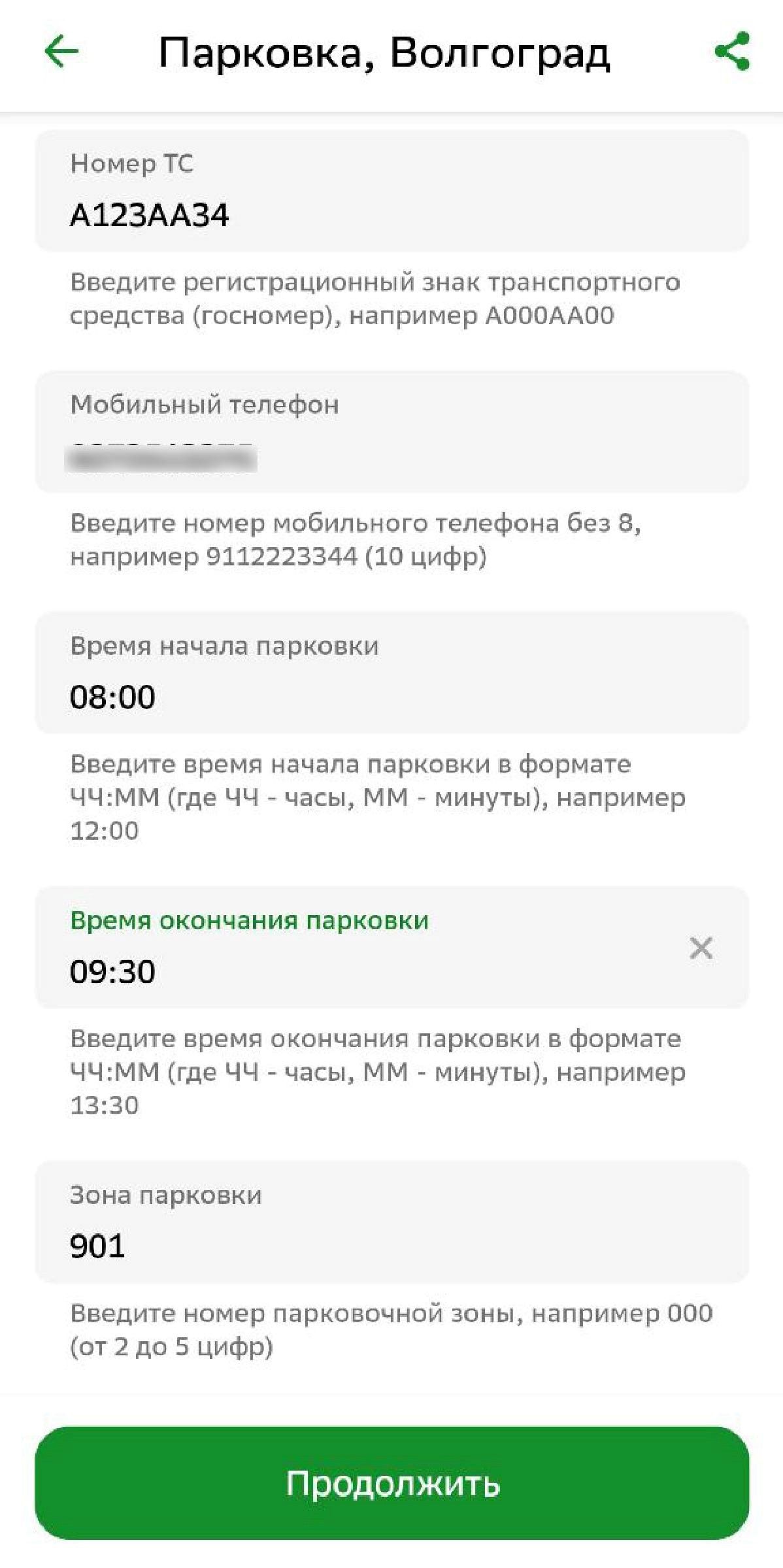Go back using the green arrow
783x1568 pixels.
(61, 52)
